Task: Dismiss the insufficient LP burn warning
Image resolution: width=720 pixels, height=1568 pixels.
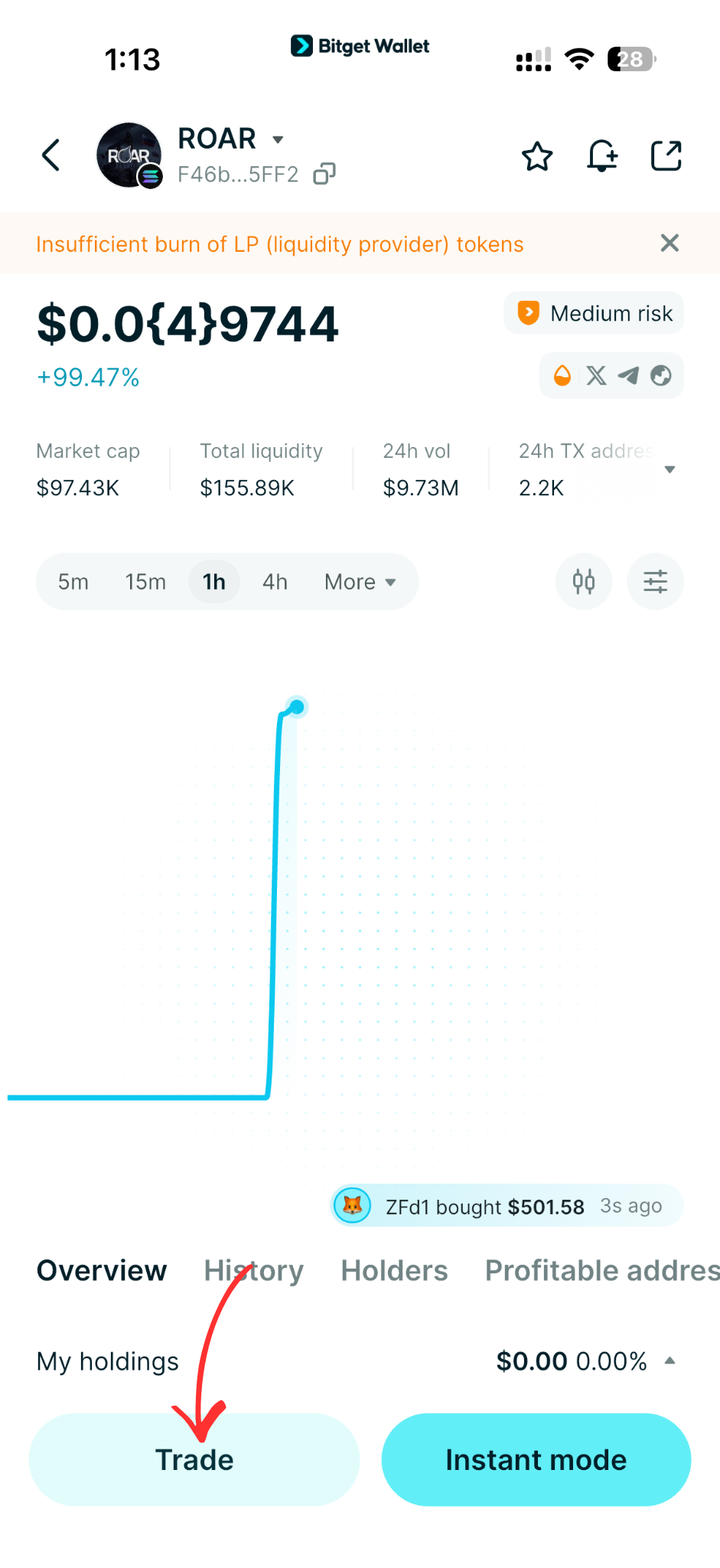Action: (x=669, y=243)
